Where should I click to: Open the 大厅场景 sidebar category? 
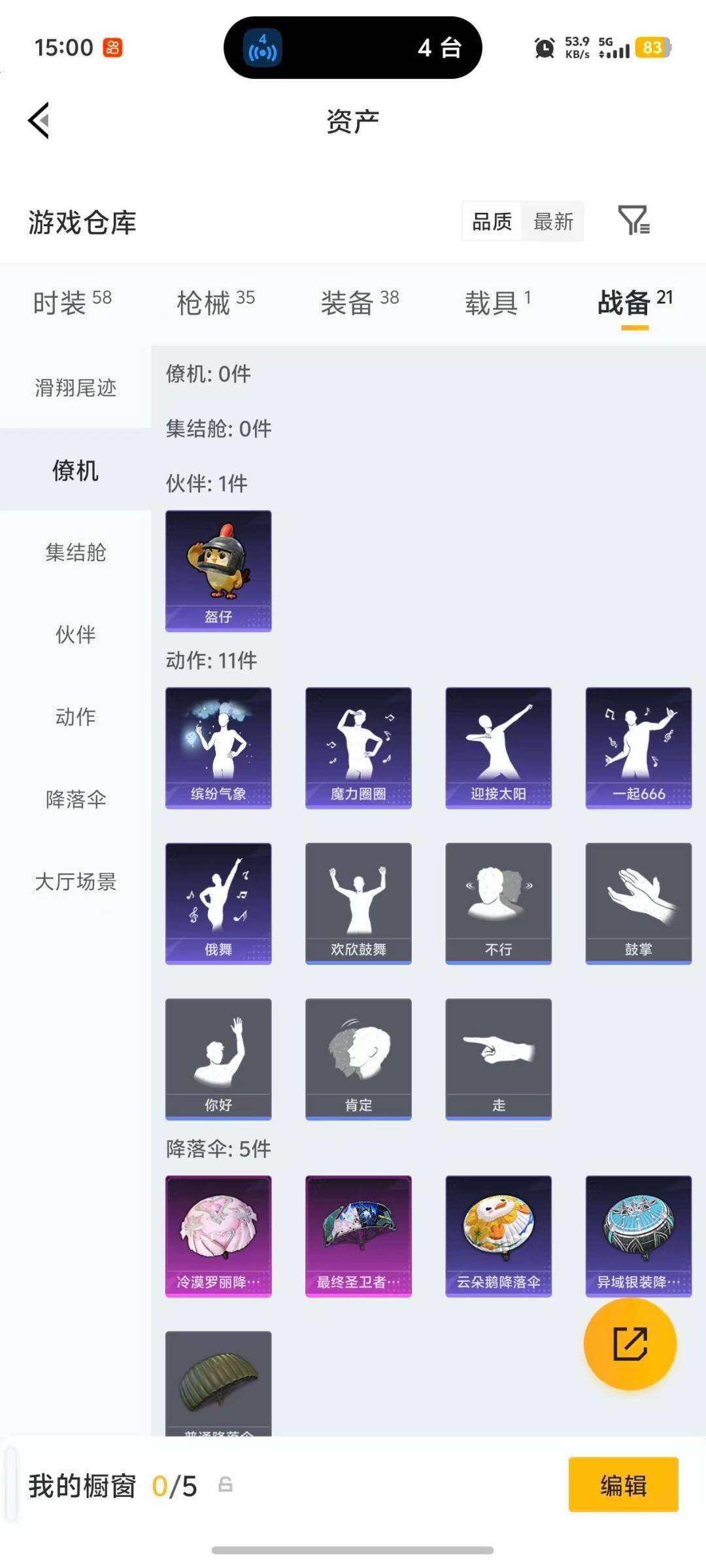(74, 881)
